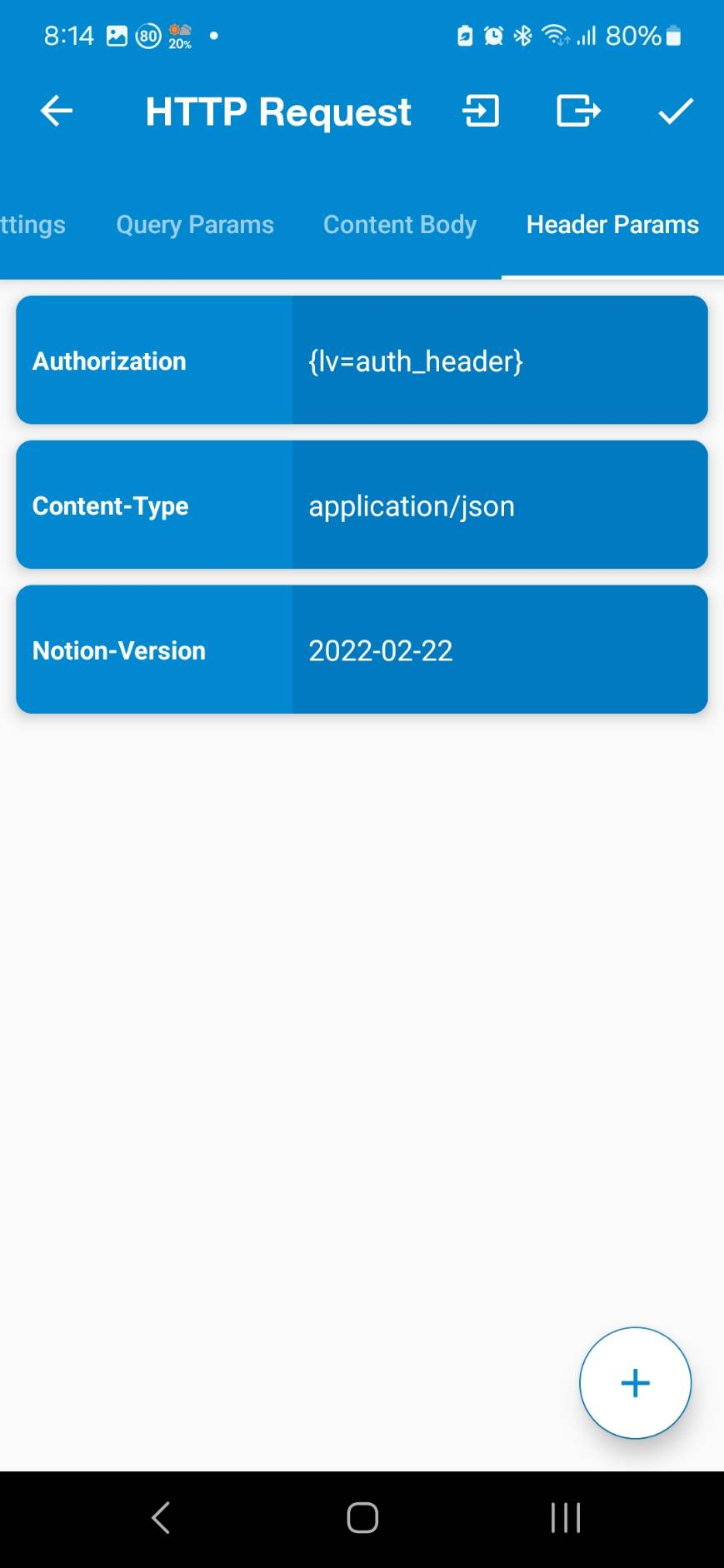Screen dimensions: 724x1568
Task: Go back from HTTP Request screen
Action: pos(57,111)
